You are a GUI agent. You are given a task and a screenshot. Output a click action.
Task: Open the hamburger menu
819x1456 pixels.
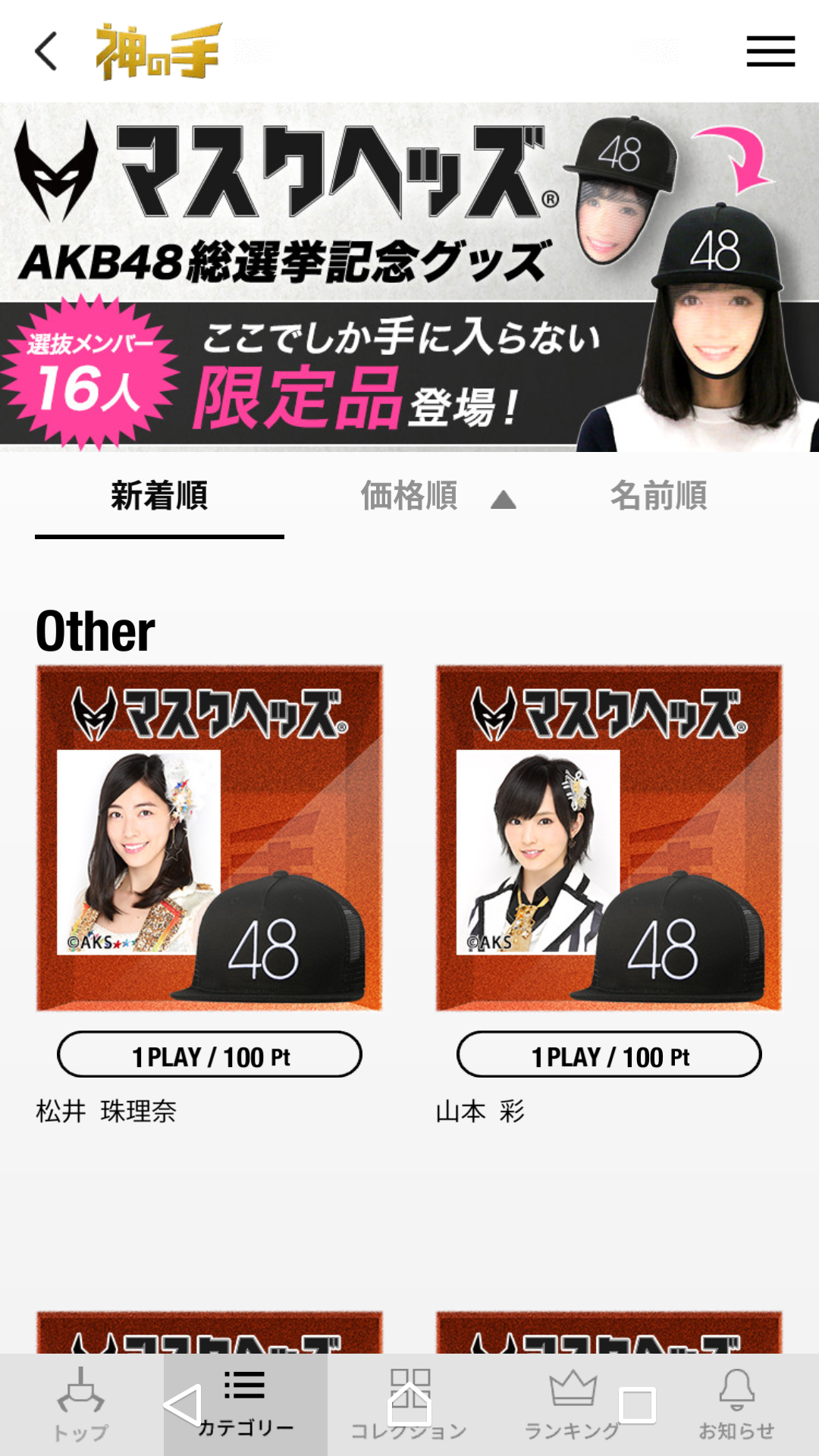click(770, 52)
